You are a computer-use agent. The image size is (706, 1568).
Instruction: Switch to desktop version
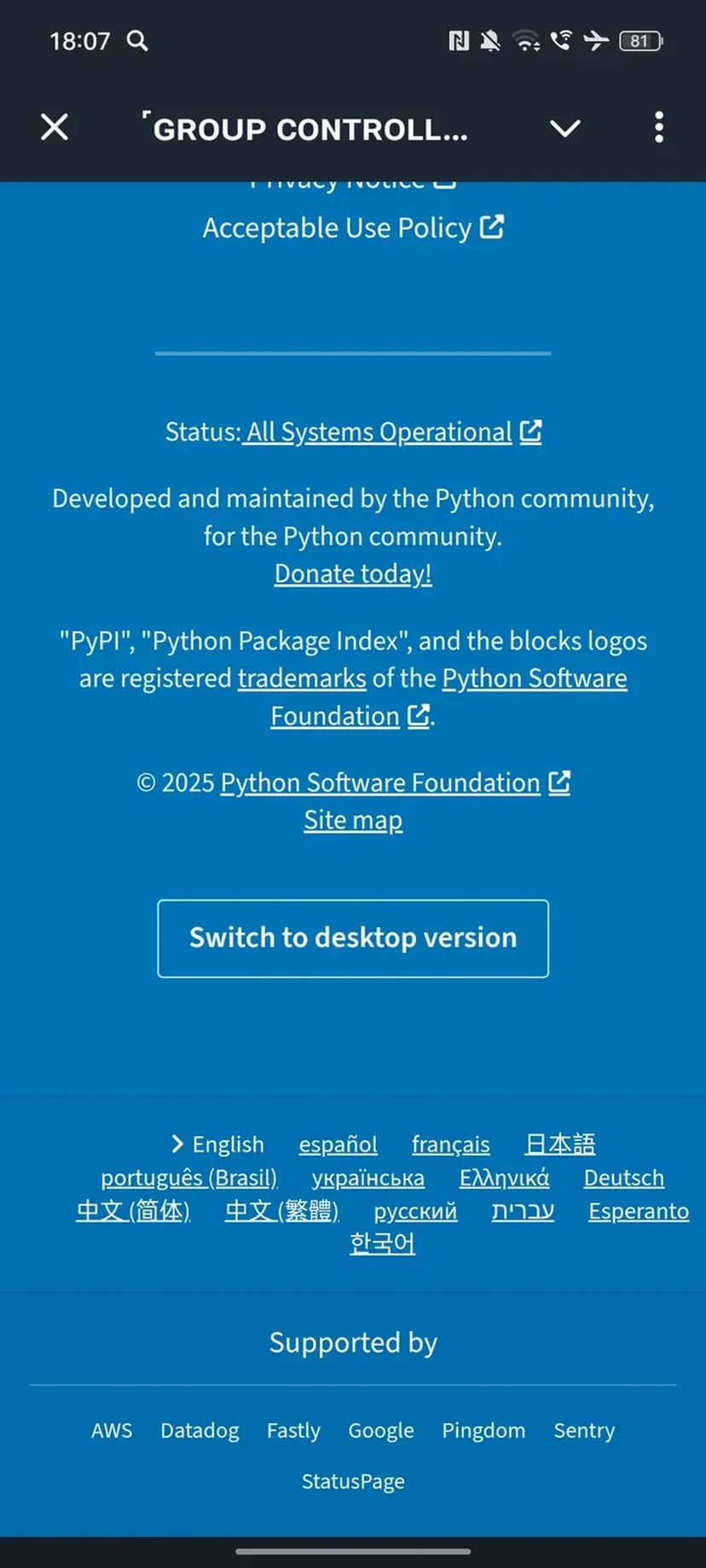pos(353,938)
